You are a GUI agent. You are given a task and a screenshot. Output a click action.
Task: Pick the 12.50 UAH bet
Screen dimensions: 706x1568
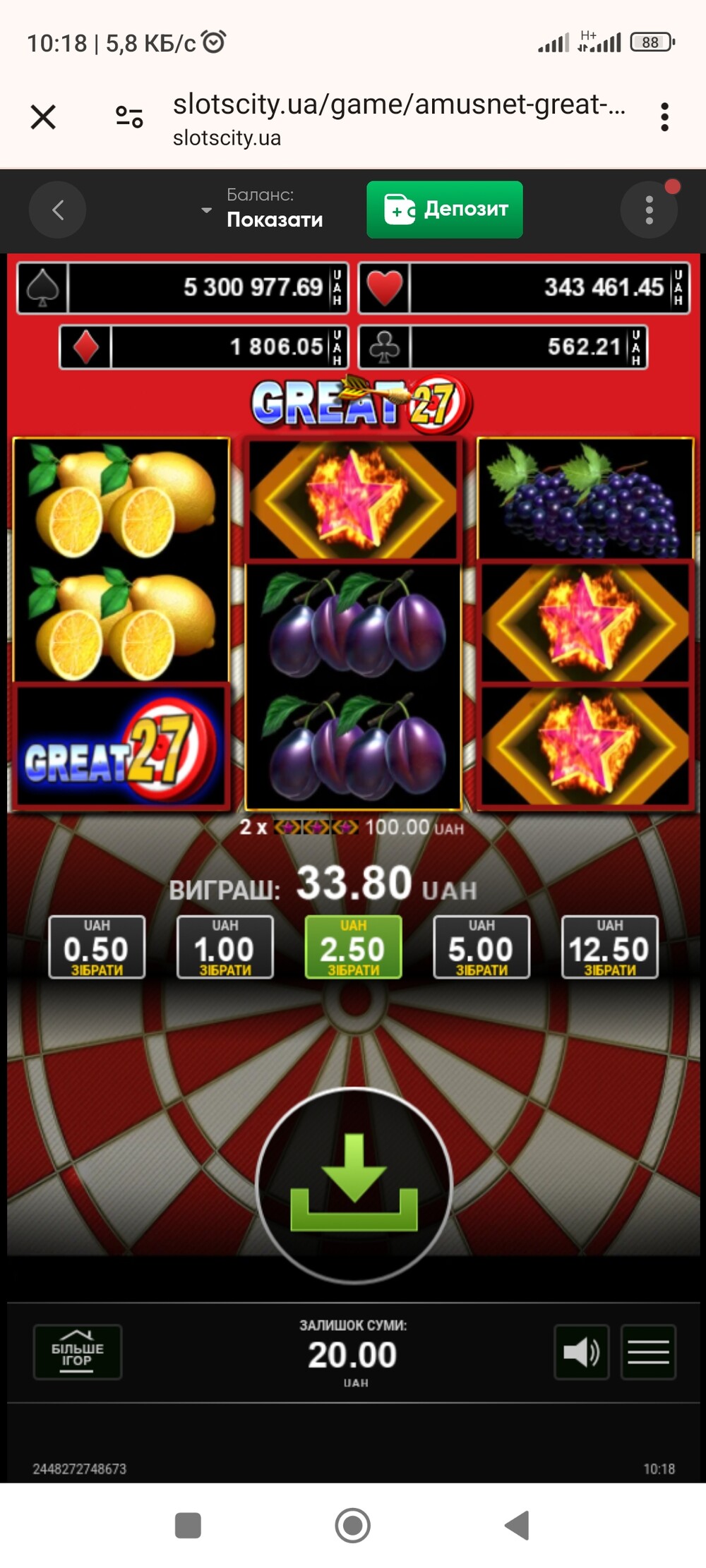coord(610,947)
